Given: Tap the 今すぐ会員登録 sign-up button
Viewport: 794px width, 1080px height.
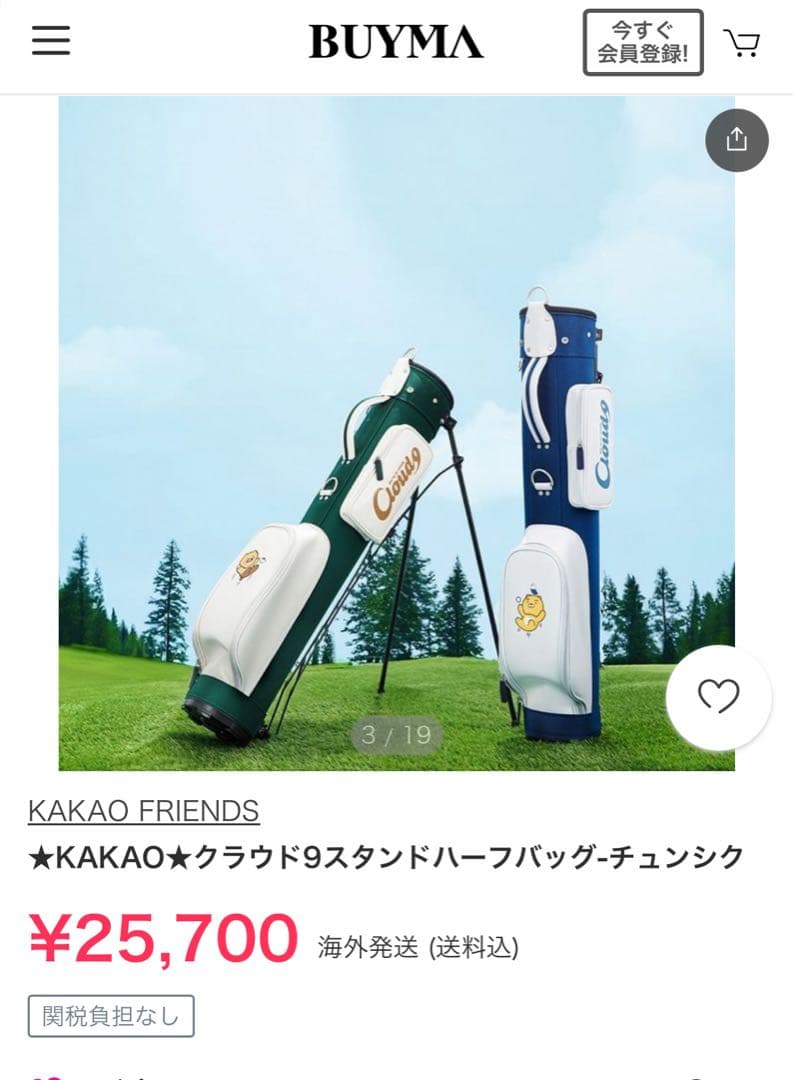Looking at the screenshot, I should [643, 43].
